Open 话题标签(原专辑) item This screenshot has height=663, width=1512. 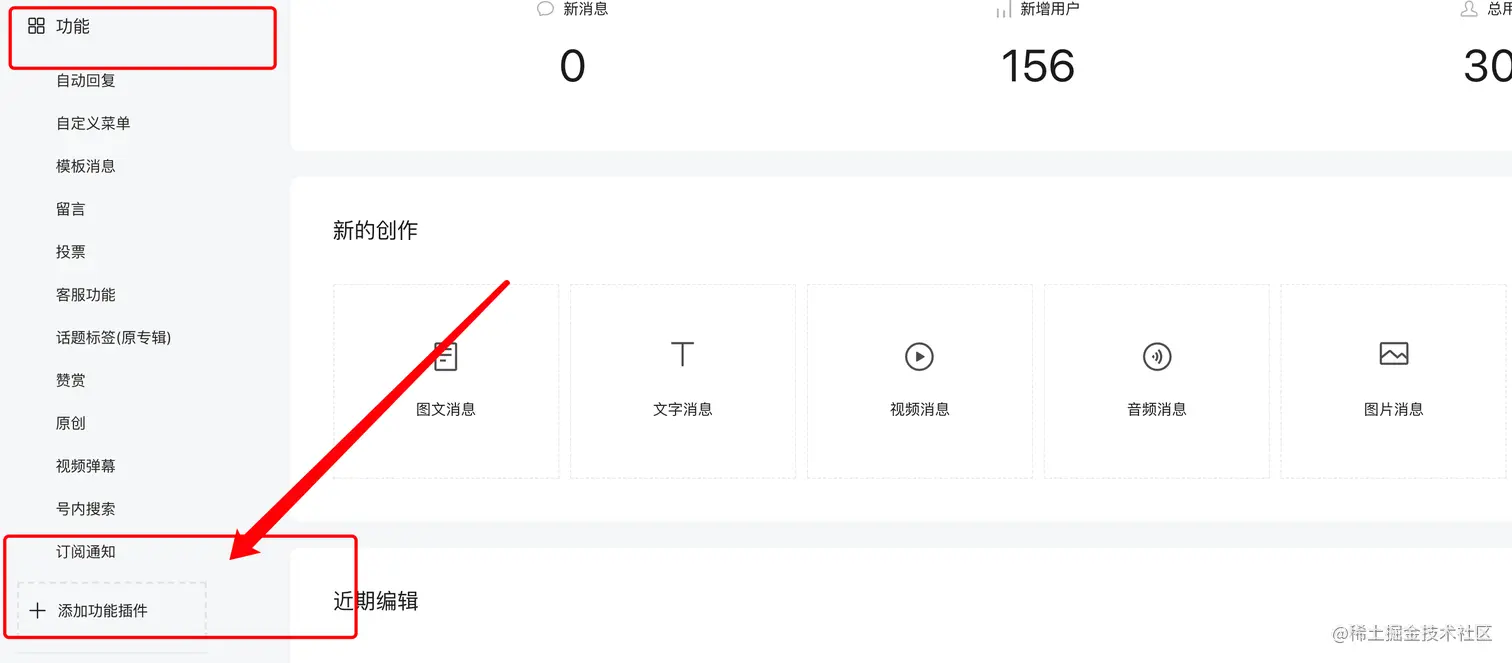click(114, 338)
